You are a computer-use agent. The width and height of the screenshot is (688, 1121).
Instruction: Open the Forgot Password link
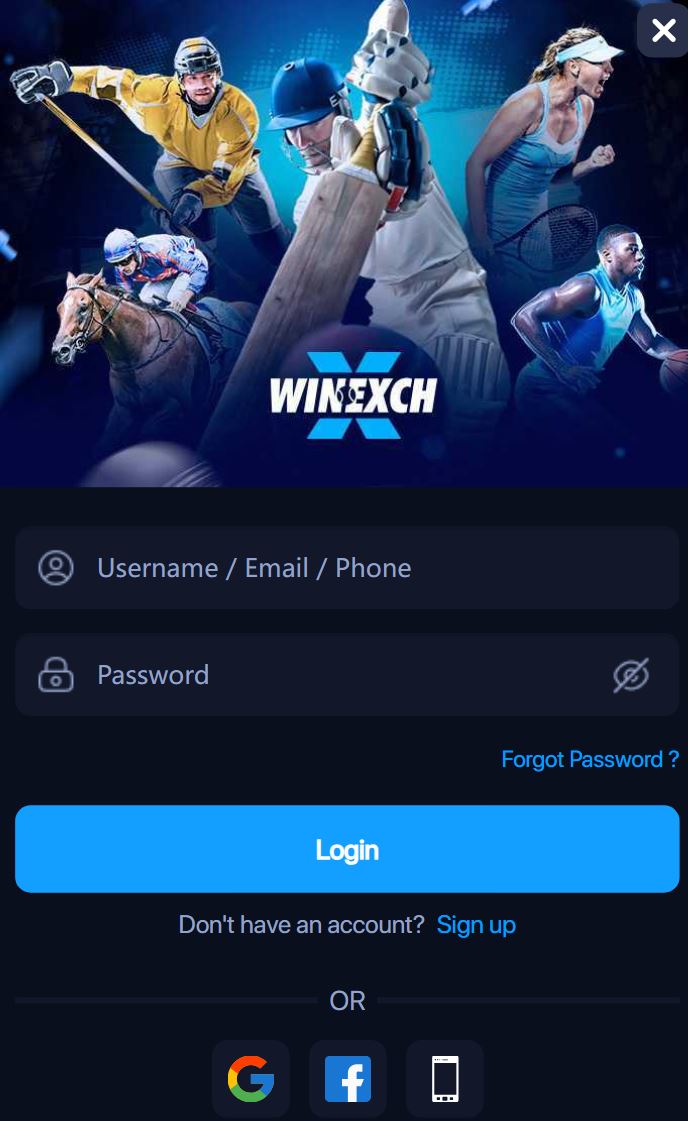click(x=589, y=760)
